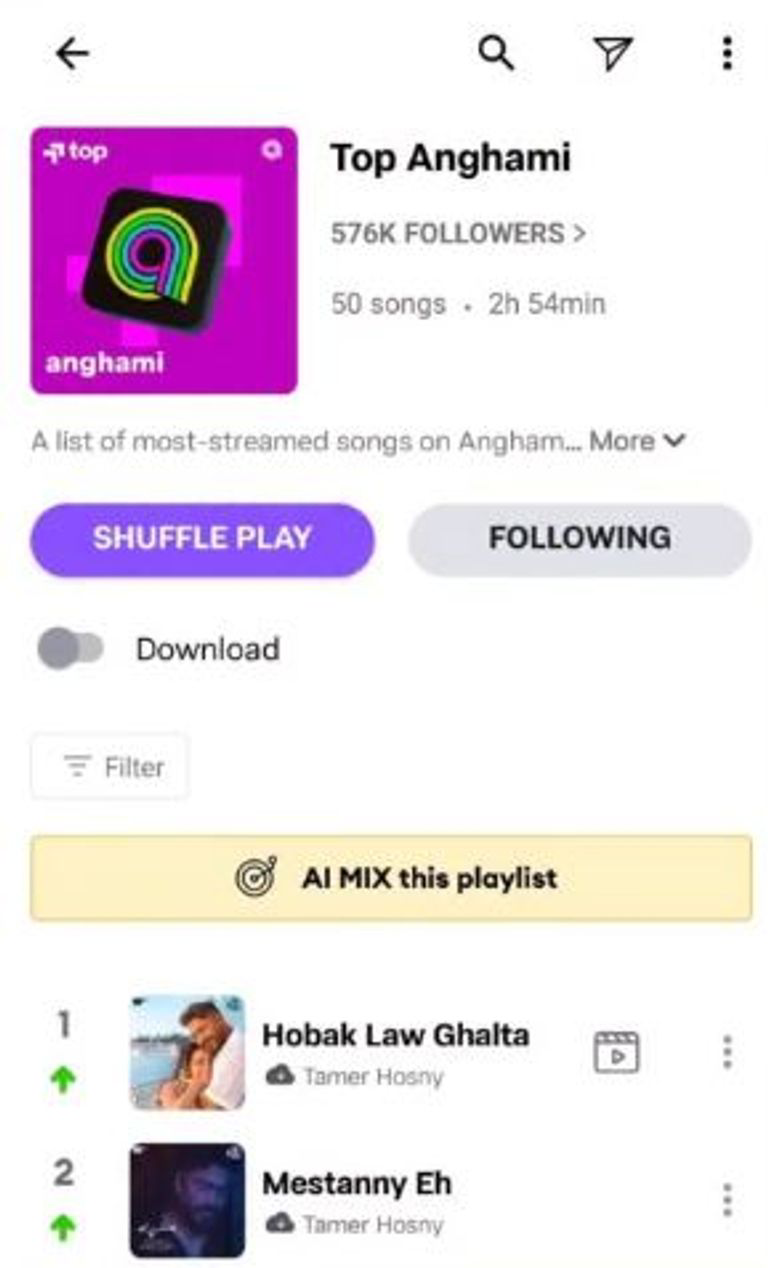
Task: Open more options for Hobak Law Ghalta
Action: (x=727, y=1052)
